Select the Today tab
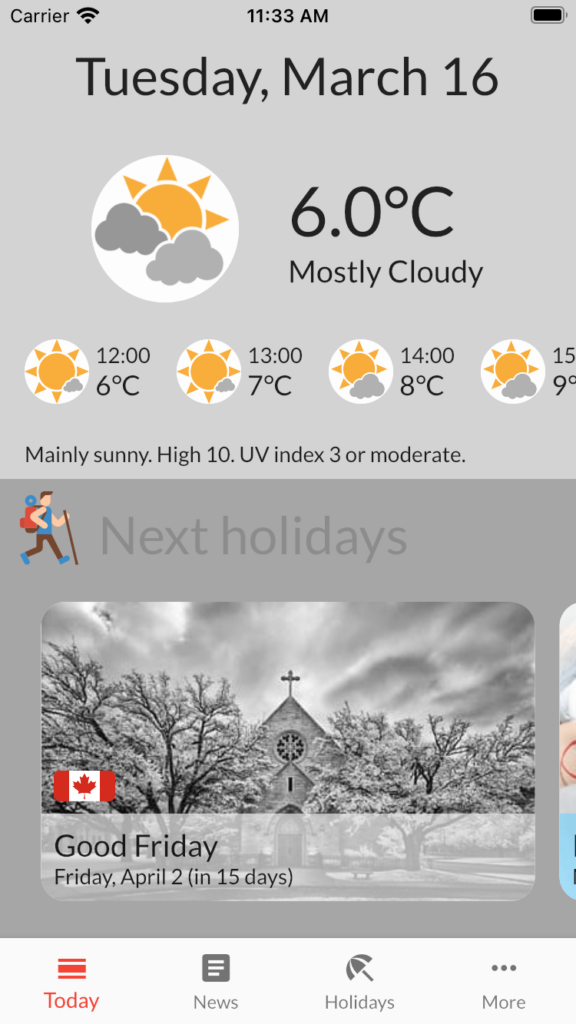Screen dimensions: 576x1024 72,982
